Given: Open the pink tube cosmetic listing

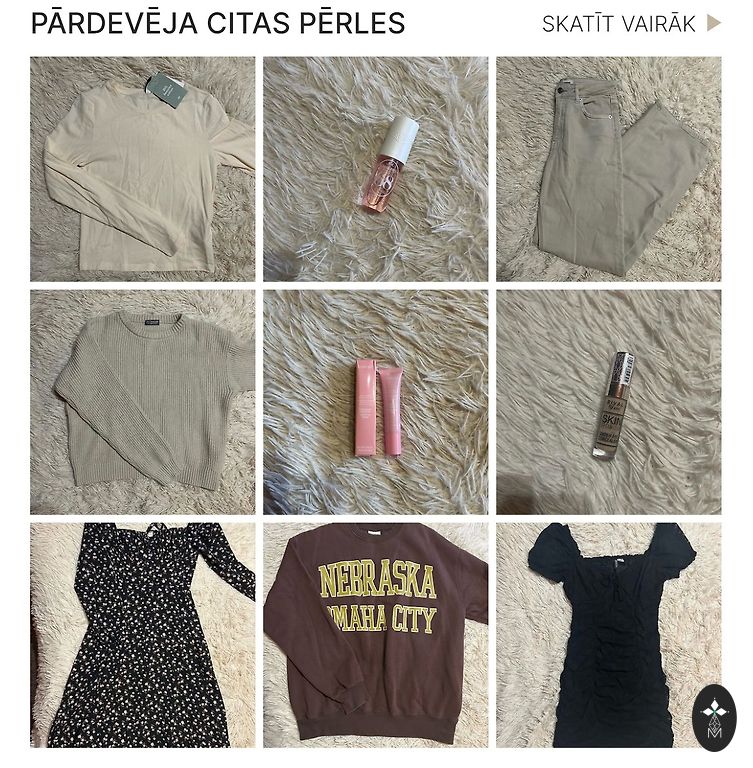Looking at the screenshot, I should (376, 402).
